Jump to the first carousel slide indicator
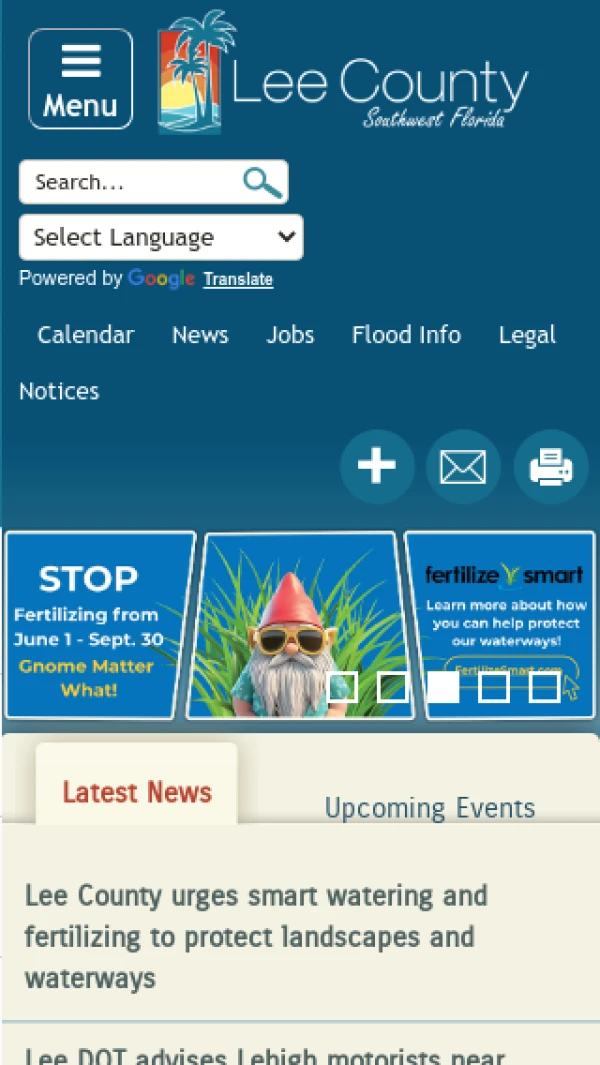Viewport: 600px width, 1065px height. coord(342,687)
